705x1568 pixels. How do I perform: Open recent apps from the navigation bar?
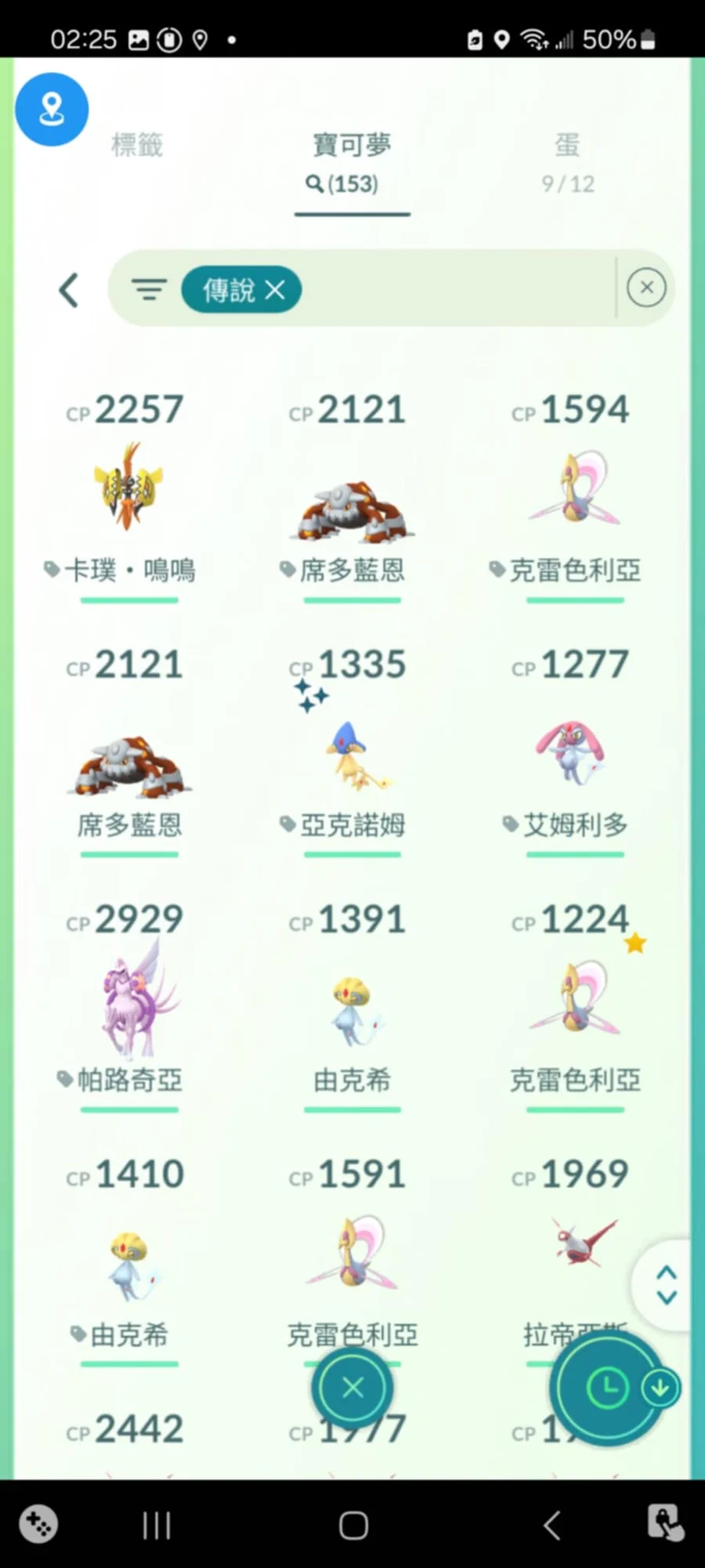tap(157, 1525)
